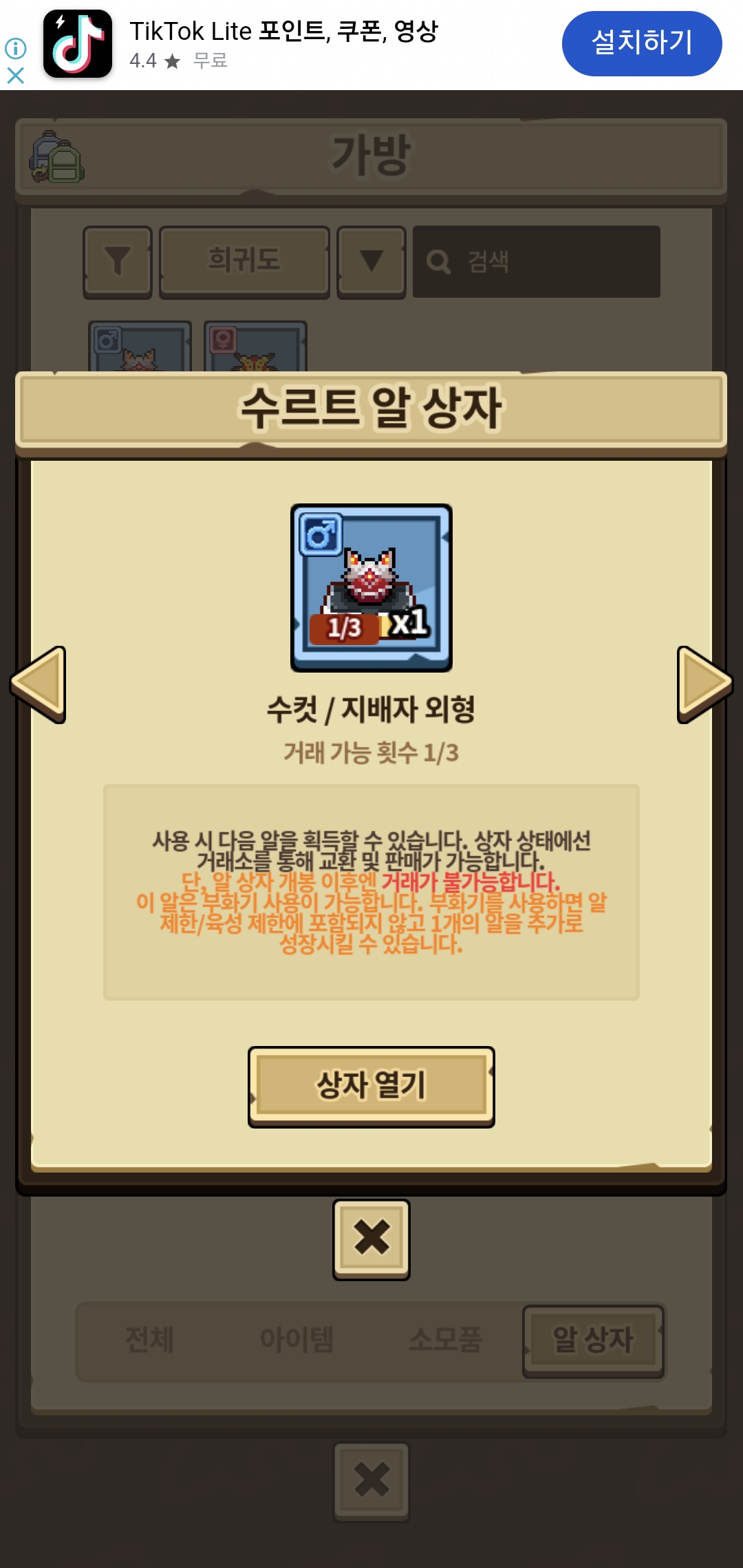This screenshot has width=743, height=1568.
Task: Open the ad info icon
Action: point(15,48)
